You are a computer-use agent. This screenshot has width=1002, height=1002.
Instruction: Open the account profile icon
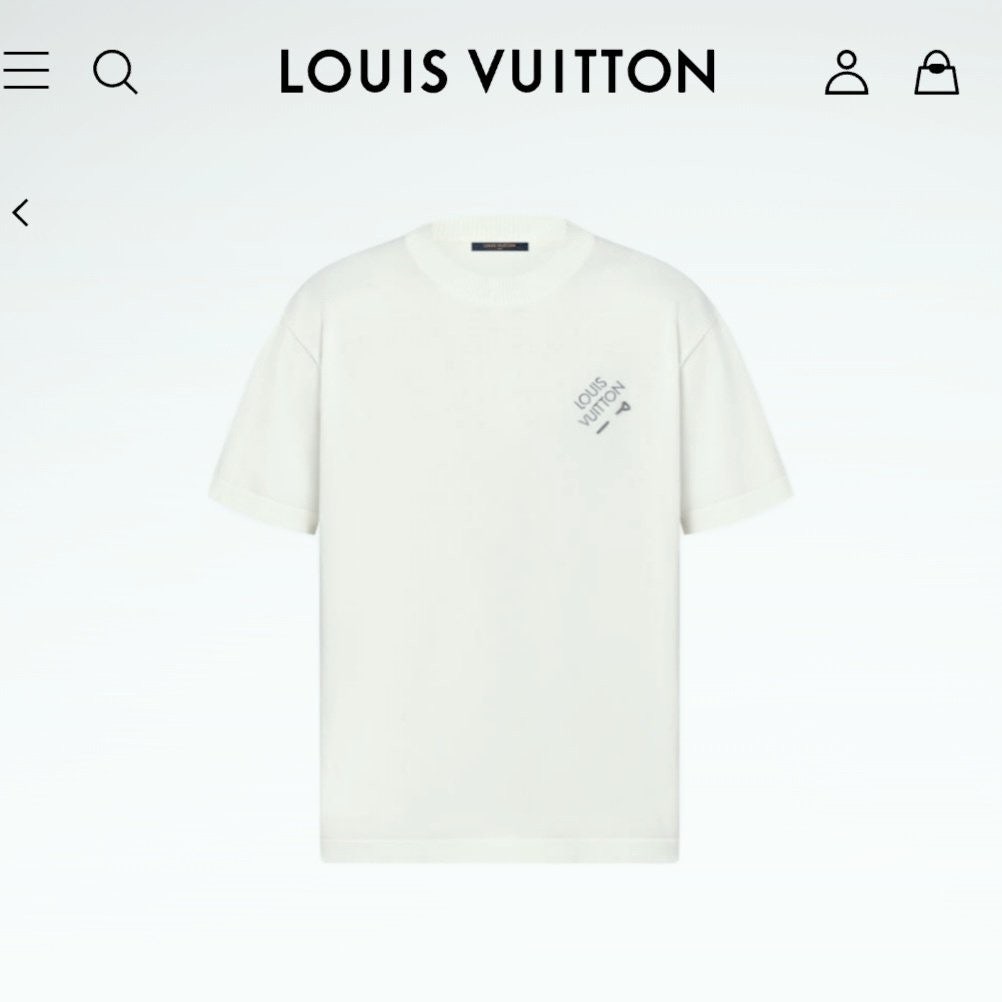point(846,73)
